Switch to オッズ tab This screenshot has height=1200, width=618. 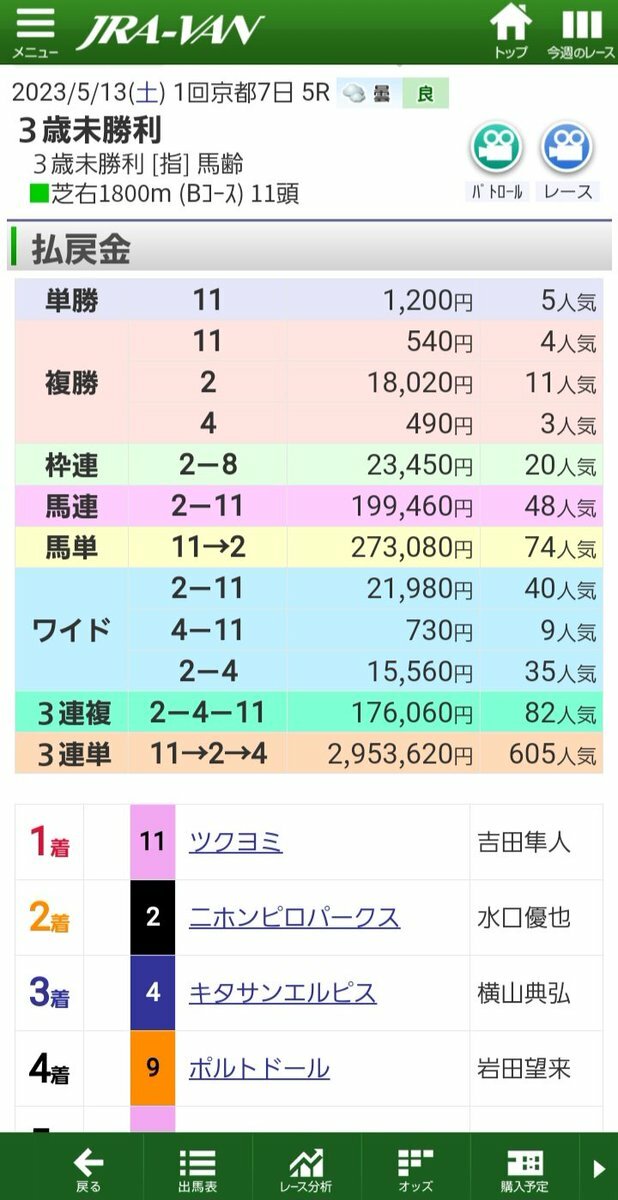pos(415,1169)
